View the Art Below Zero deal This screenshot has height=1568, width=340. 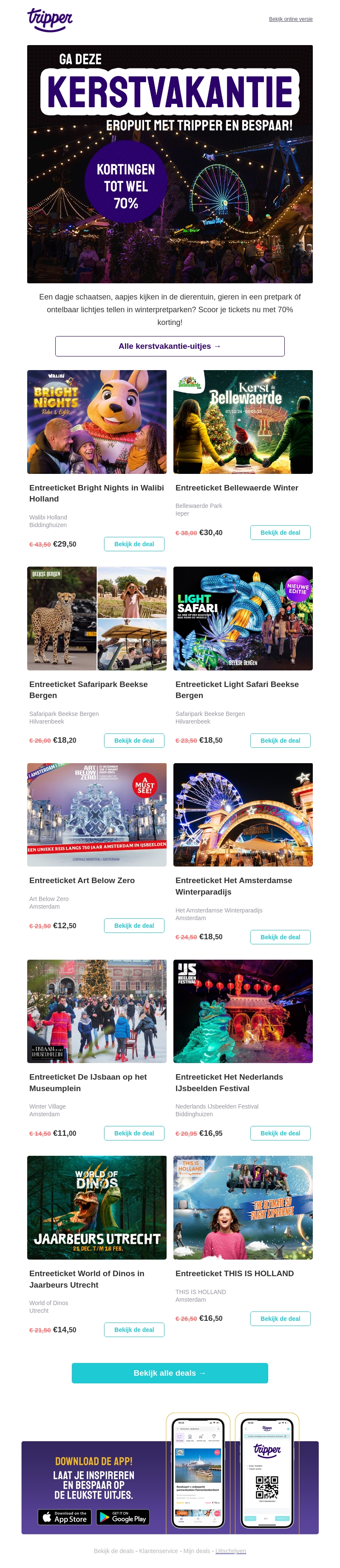tap(134, 926)
